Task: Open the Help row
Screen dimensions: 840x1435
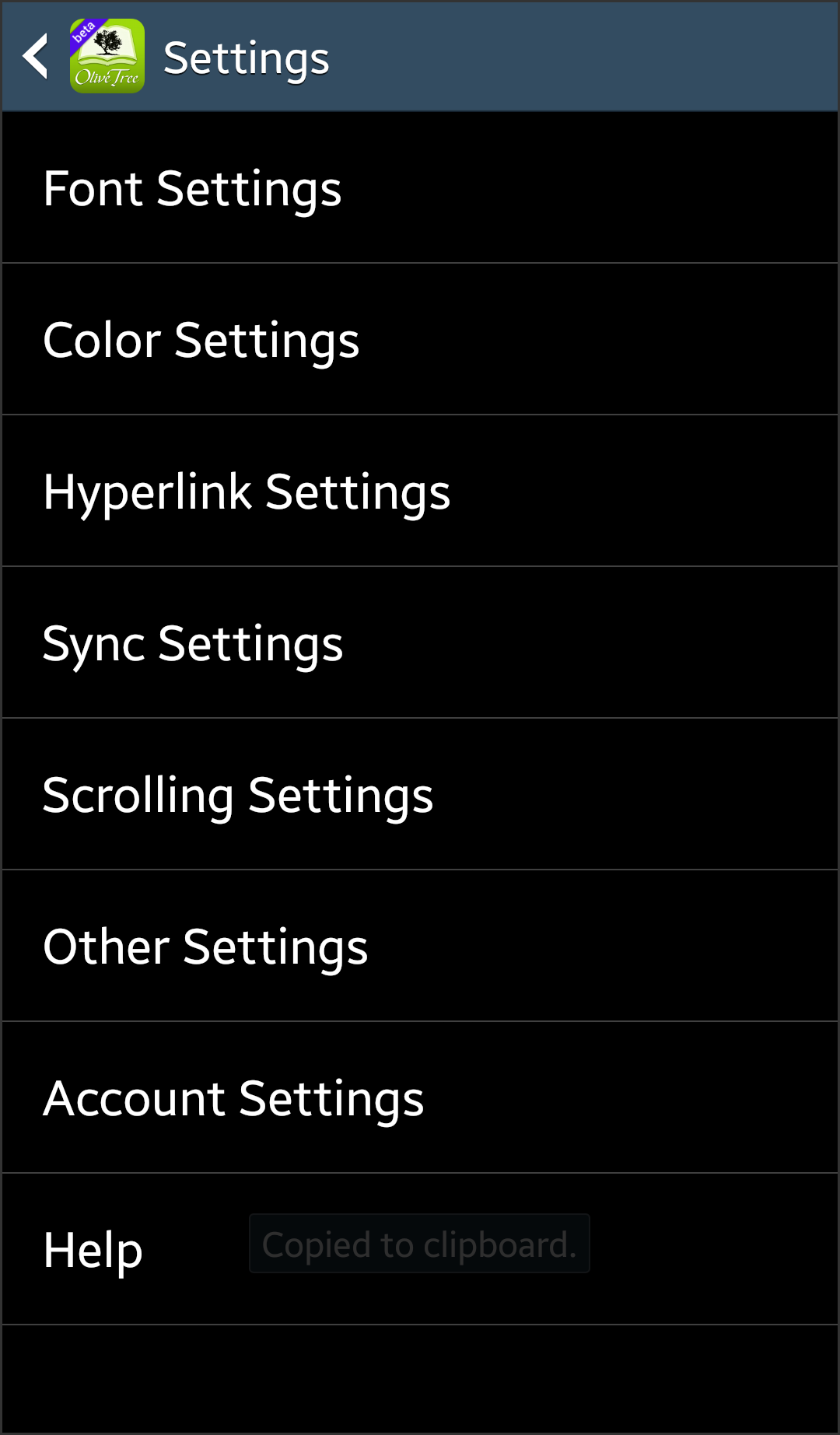Action: [420, 1249]
